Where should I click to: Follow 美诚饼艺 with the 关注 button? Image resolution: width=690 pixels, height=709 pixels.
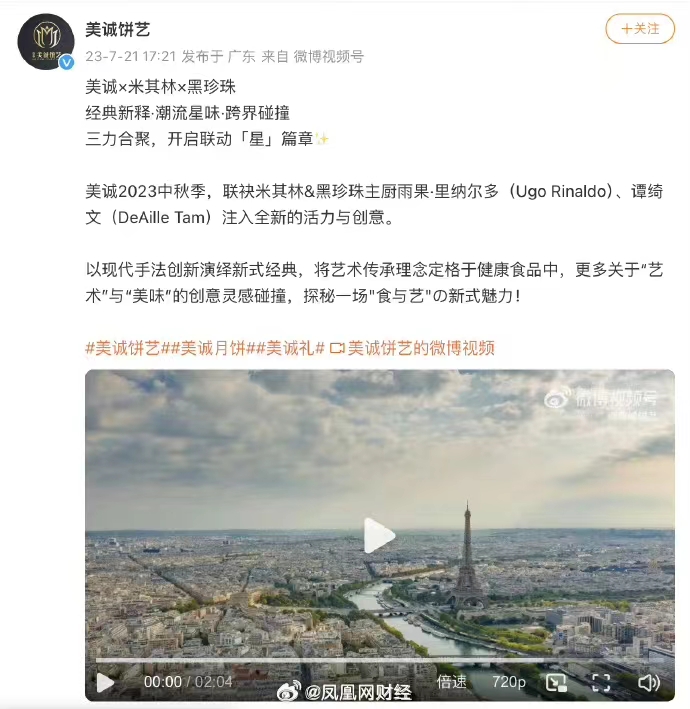tap(640, 29)
